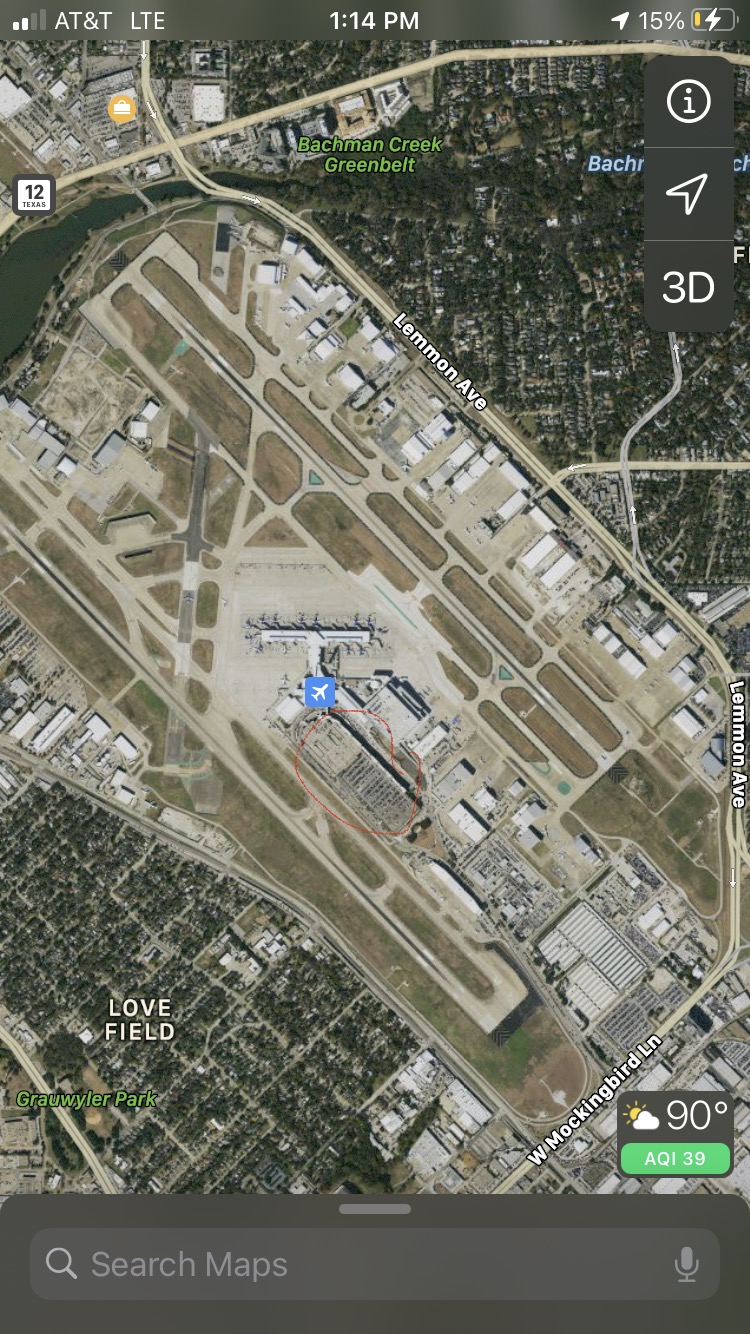
Task: Select the orange business pin marker
Action: click(x=122, y=108)
